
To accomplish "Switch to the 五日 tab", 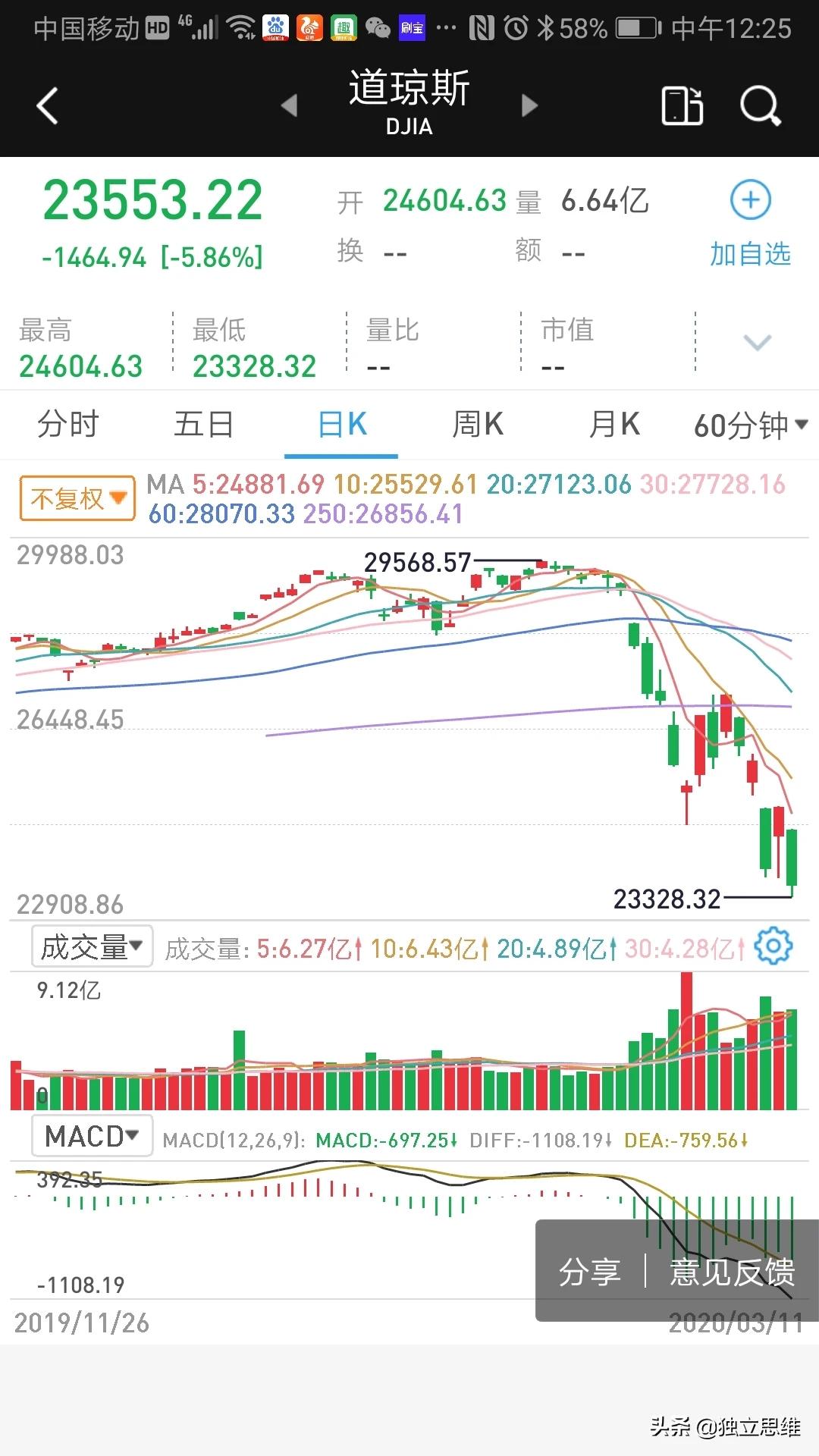I will [204, 424].
